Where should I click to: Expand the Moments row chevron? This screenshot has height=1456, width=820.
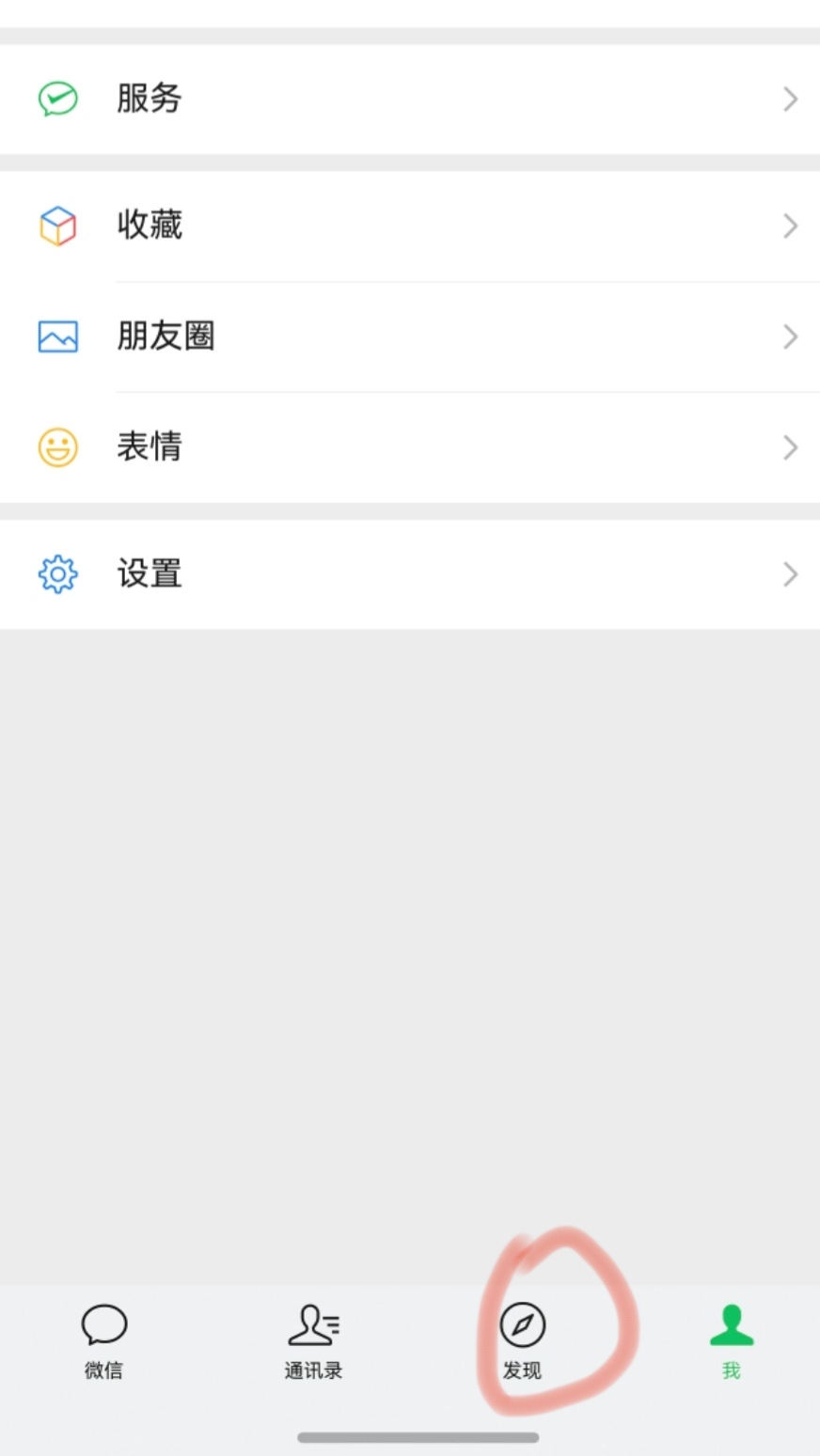(x=790, y=336)
